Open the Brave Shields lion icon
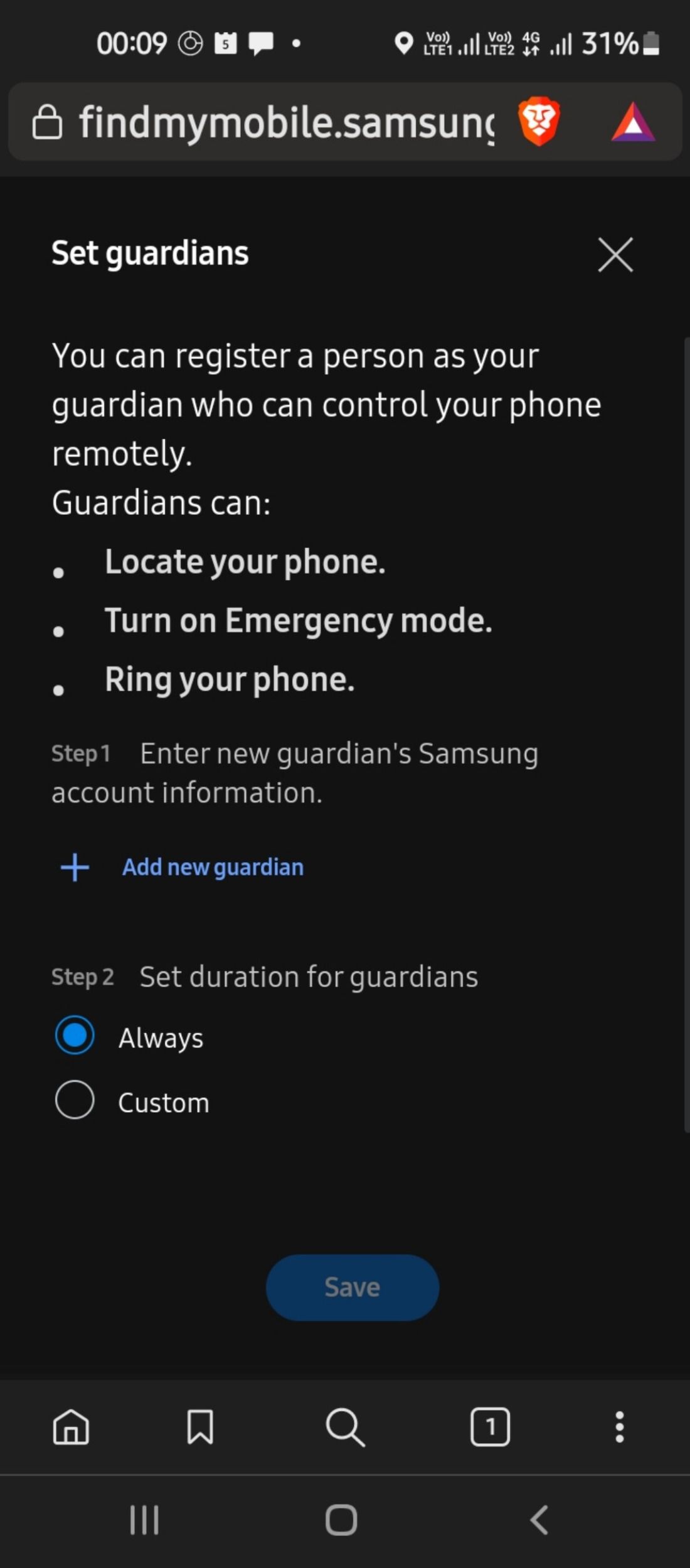Screen dimensions: 690x1568 click(x=538, y=122)
